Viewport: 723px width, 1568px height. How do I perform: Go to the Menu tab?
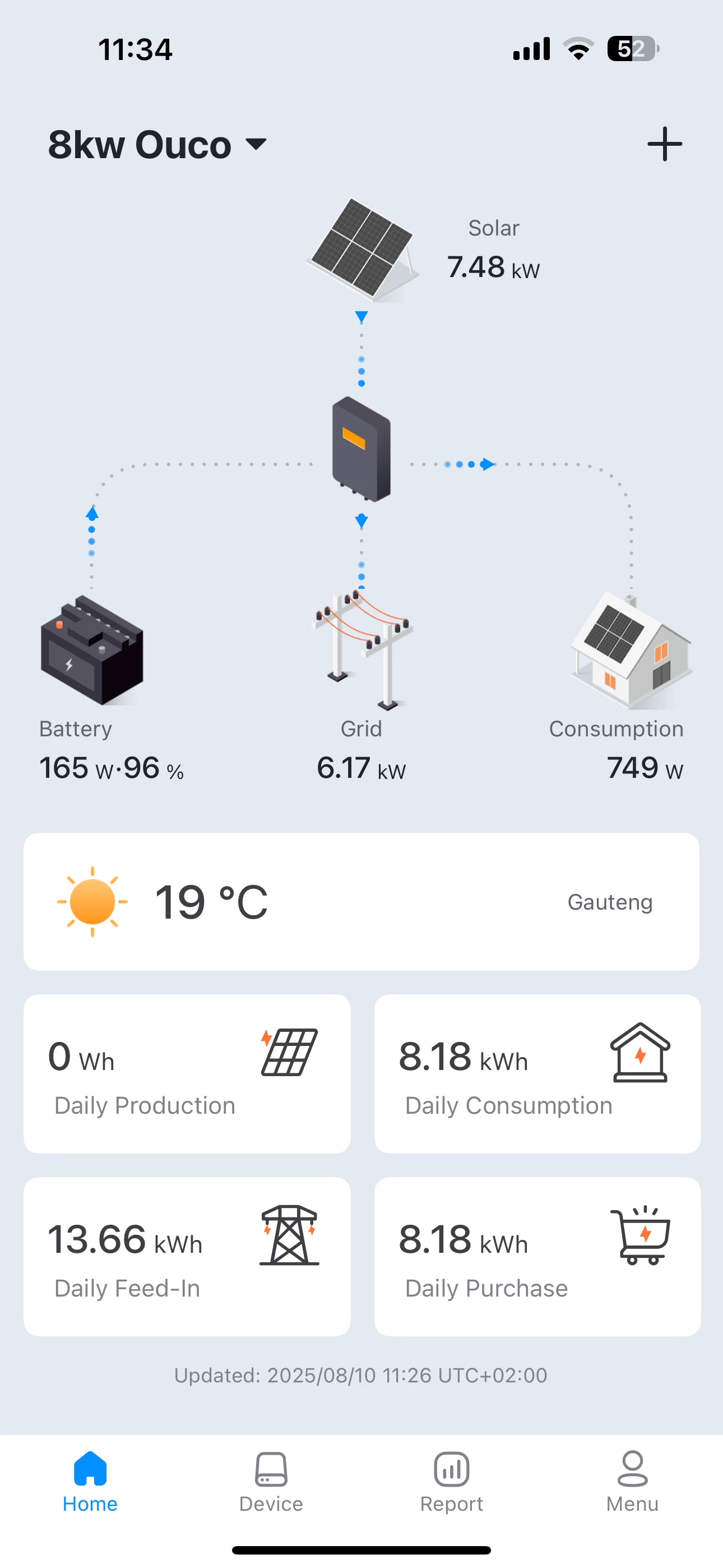(632, 1482)
